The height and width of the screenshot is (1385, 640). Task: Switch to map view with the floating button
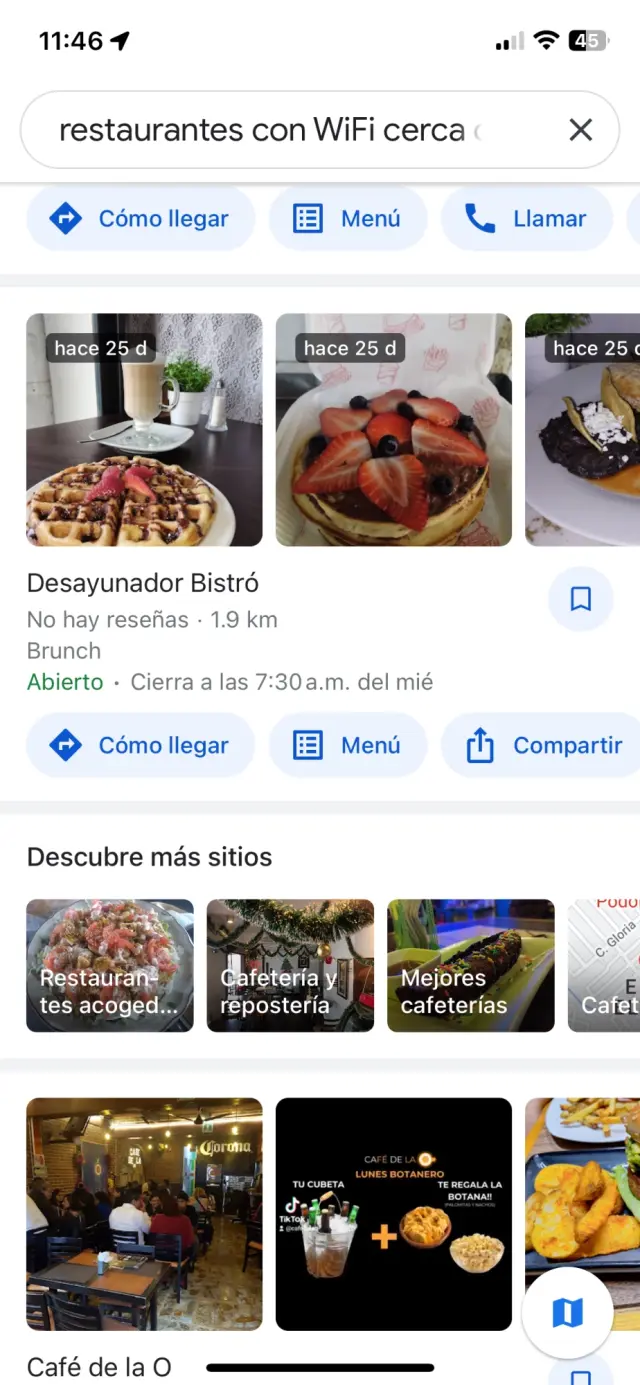coord(568,1312)
